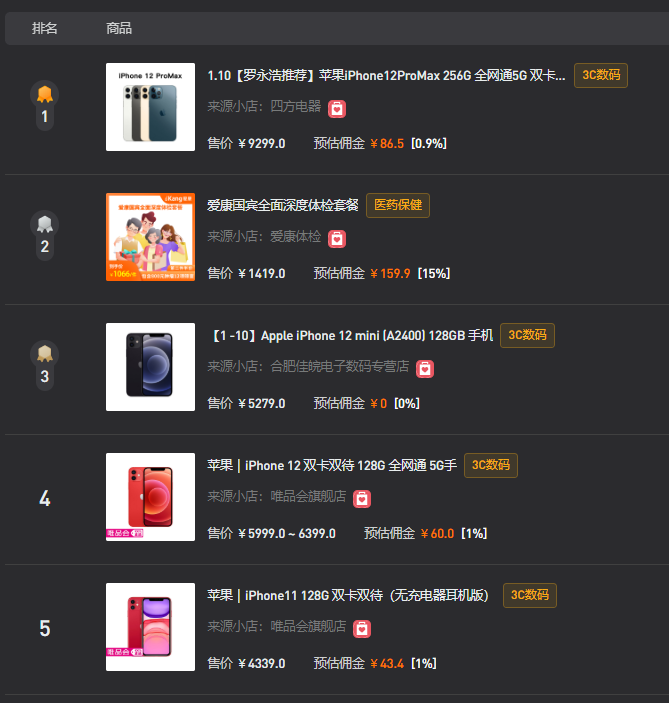View the 爱康国宾 health check package image
The height and width of the screenshot is (703, 669).
[x=150, y=237]
